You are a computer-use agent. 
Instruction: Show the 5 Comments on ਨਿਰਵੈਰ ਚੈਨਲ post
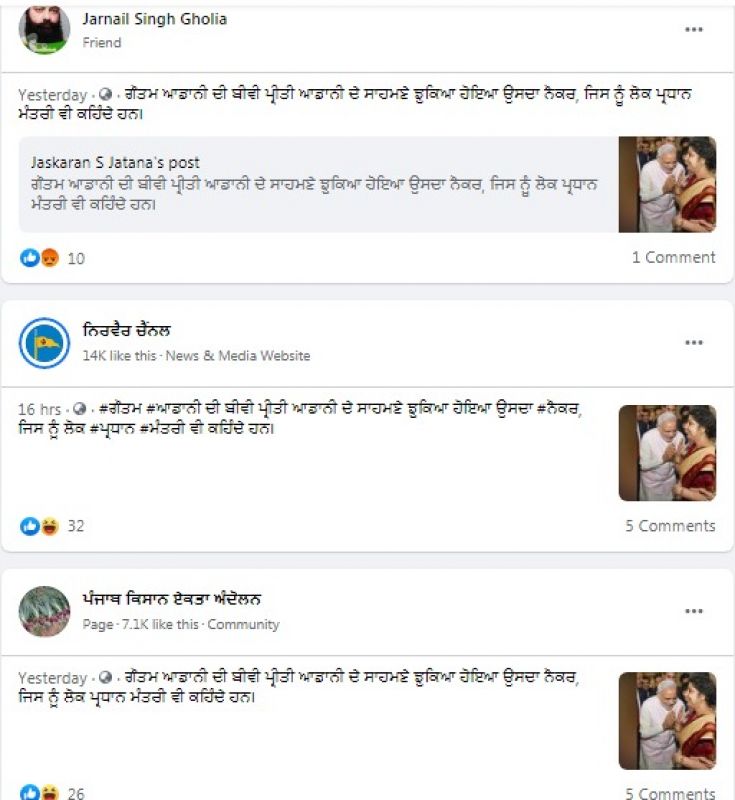(x=670, y=526)
